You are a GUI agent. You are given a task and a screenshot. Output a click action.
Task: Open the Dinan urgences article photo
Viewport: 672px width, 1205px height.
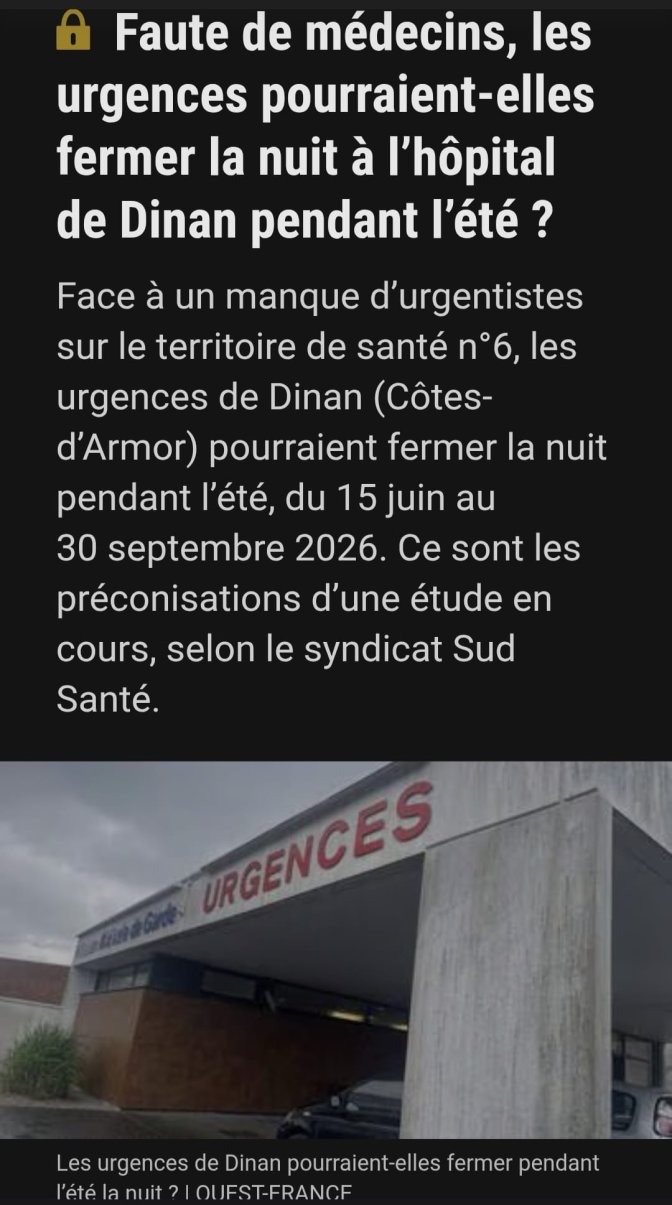pos(336,950)
